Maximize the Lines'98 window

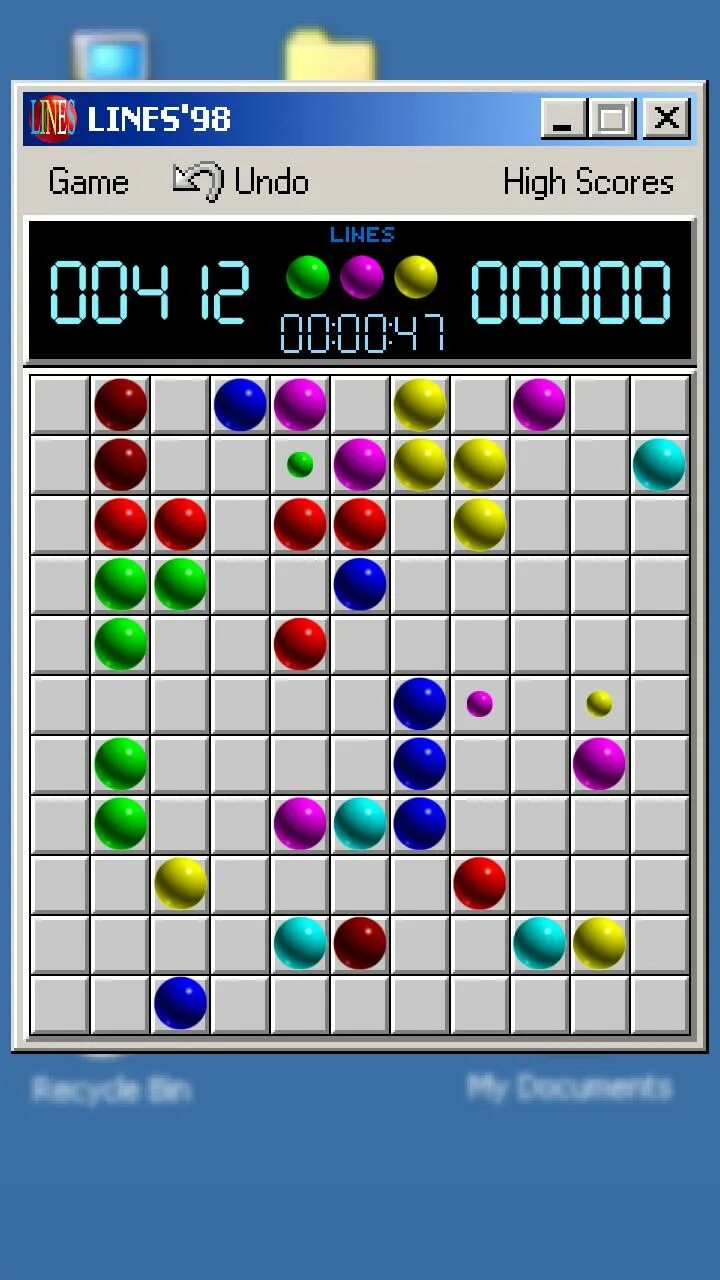pyautogui.click(x=612, y=119)
